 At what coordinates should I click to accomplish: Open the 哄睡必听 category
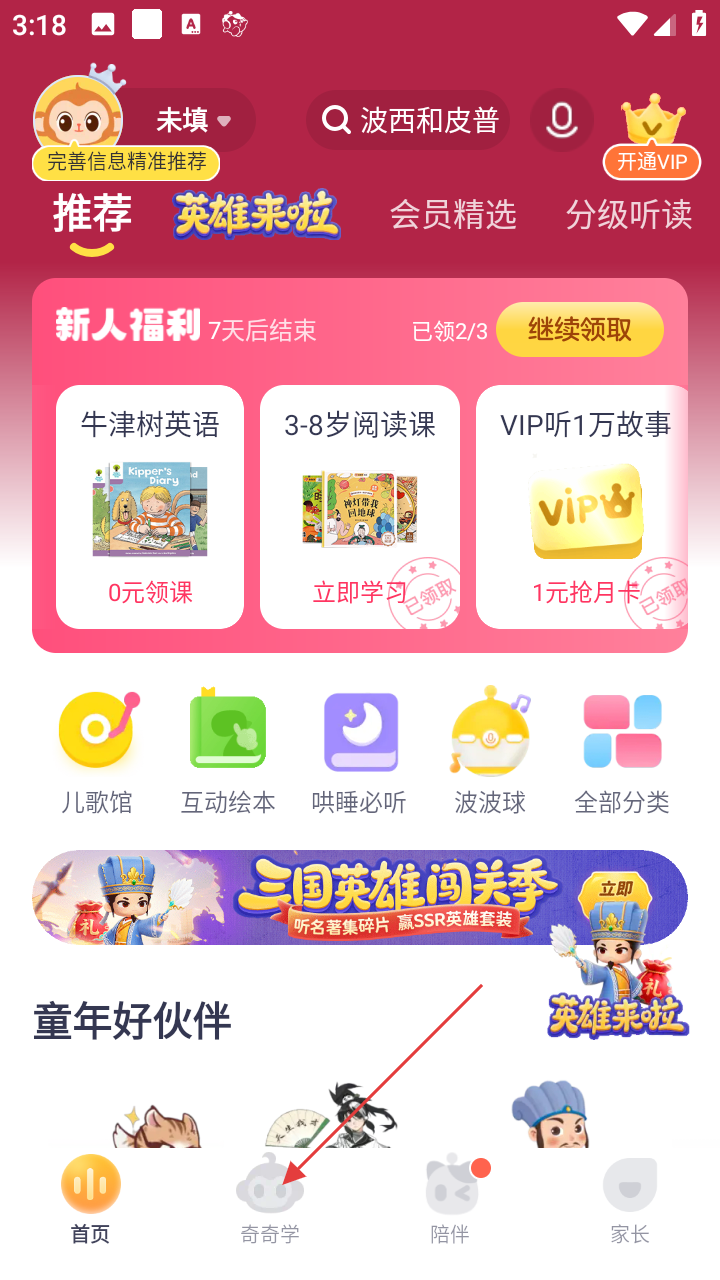click(x=359, y=752)
